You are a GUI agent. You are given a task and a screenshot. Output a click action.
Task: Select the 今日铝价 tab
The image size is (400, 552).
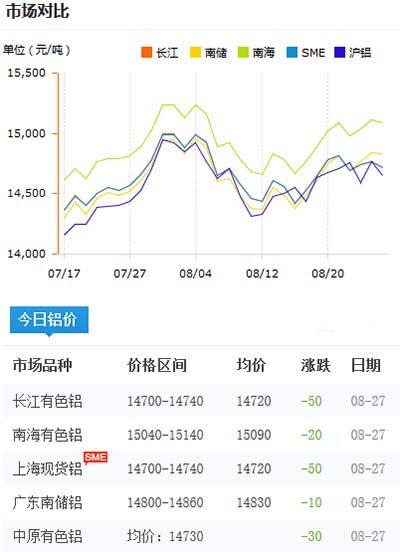click(x=49, y=320)
